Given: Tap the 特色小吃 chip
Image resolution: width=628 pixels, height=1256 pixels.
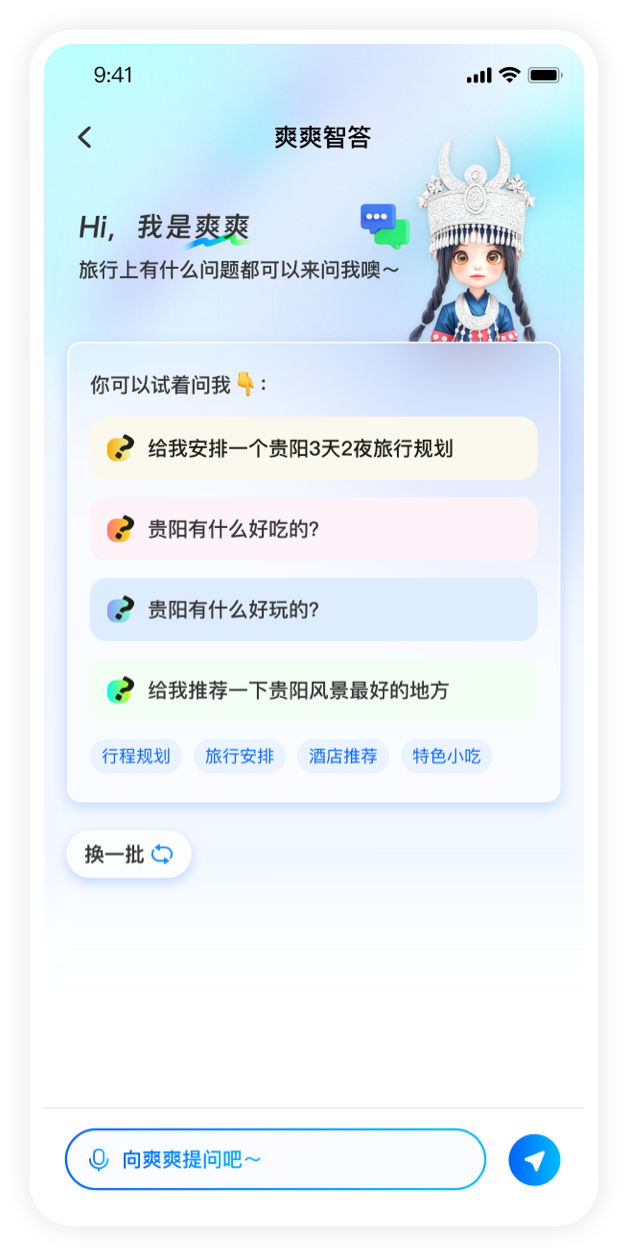Looking at the screenshot, I should (447, 756).
